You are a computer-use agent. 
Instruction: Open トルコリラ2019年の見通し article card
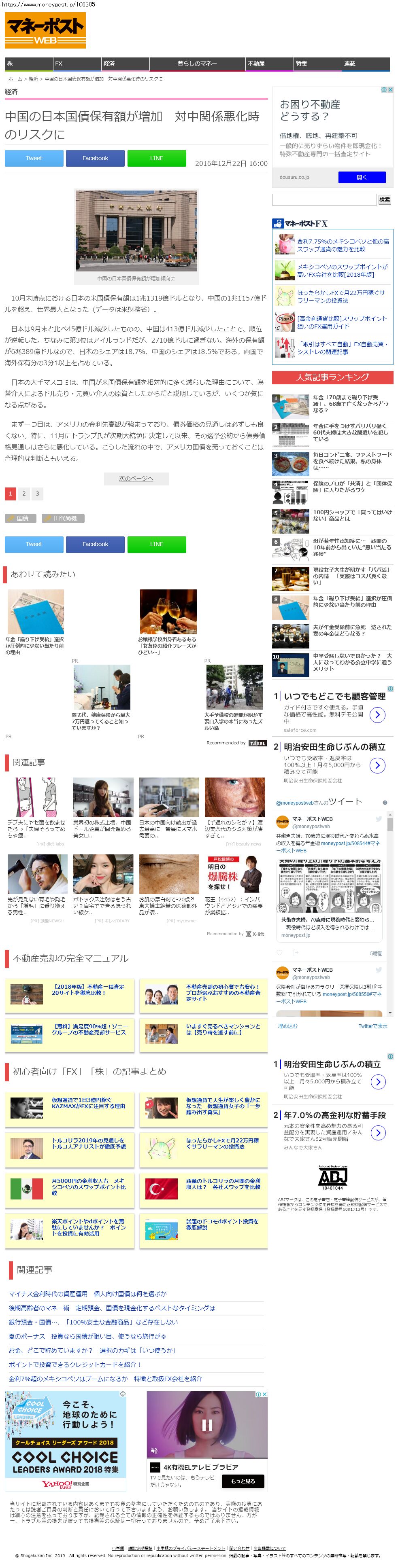(88, 1143)
